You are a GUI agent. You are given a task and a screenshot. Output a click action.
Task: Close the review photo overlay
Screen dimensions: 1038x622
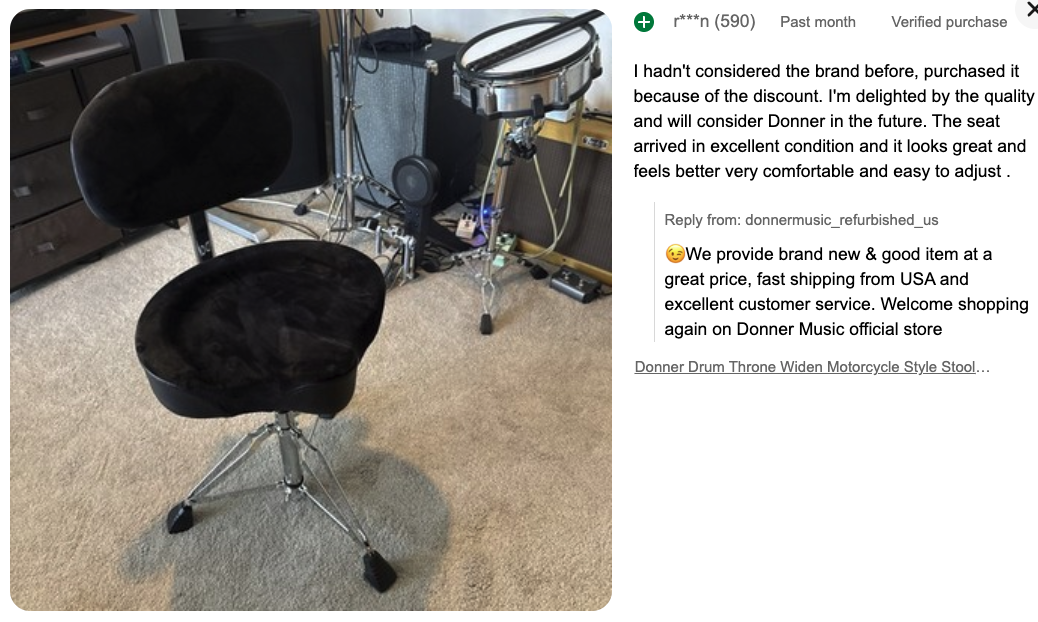pyautogui.click(x=1030, y=10)
